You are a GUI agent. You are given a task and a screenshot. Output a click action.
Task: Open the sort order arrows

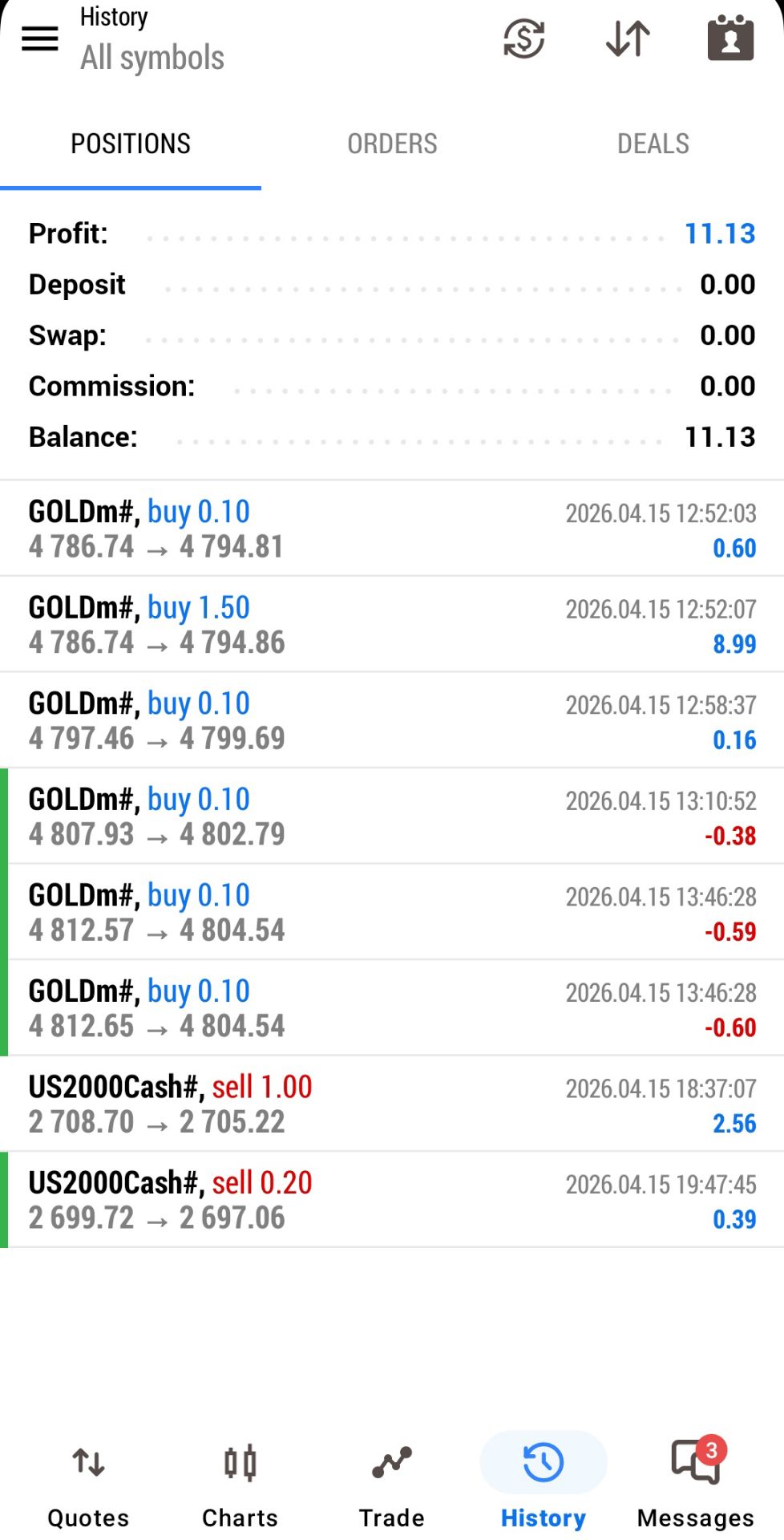click(628, 38)
